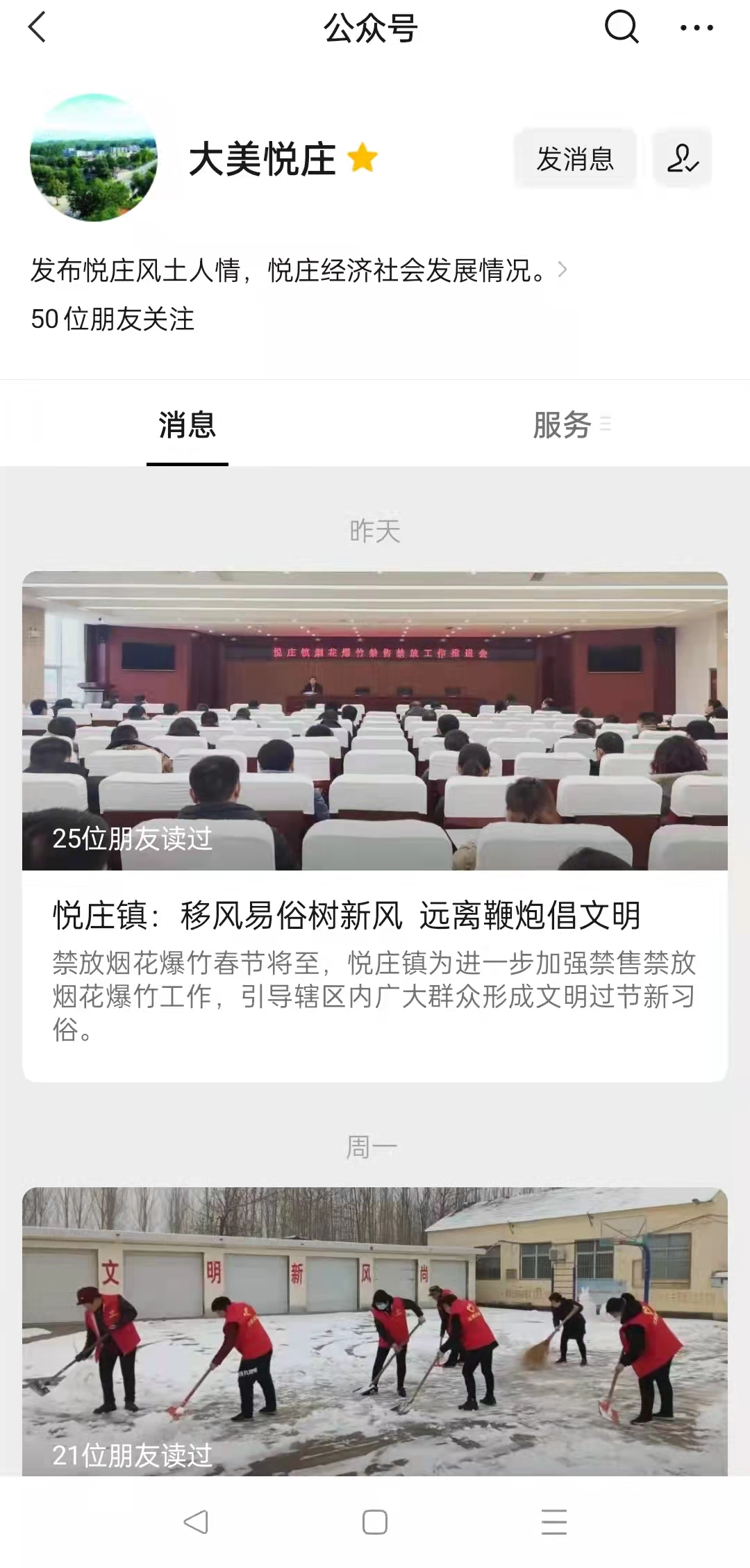View the 大美悦庄 profile avatar
Screen dimensions: 750x1568
point(94,158)
